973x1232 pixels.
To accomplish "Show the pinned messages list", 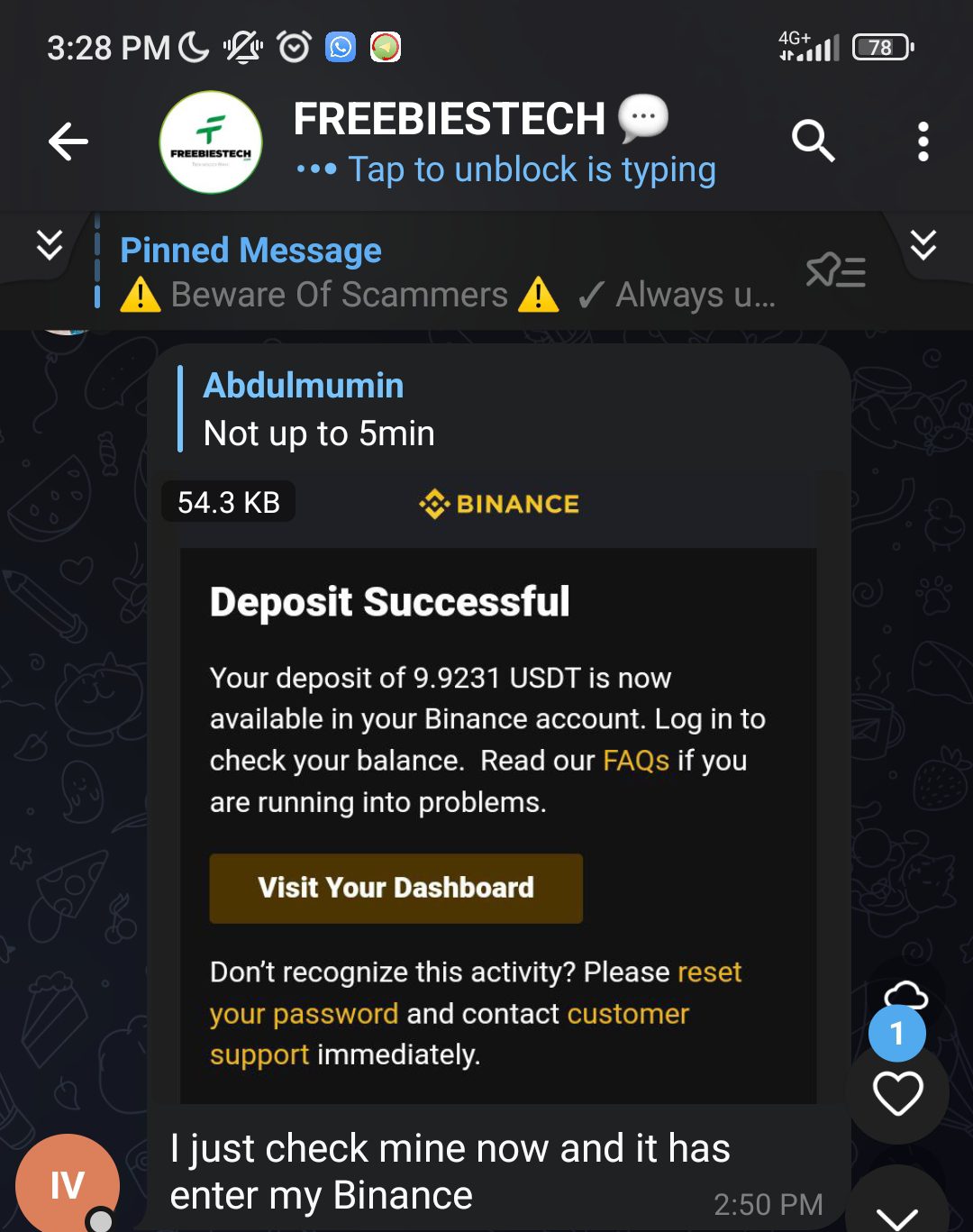I will click(835, 270).
